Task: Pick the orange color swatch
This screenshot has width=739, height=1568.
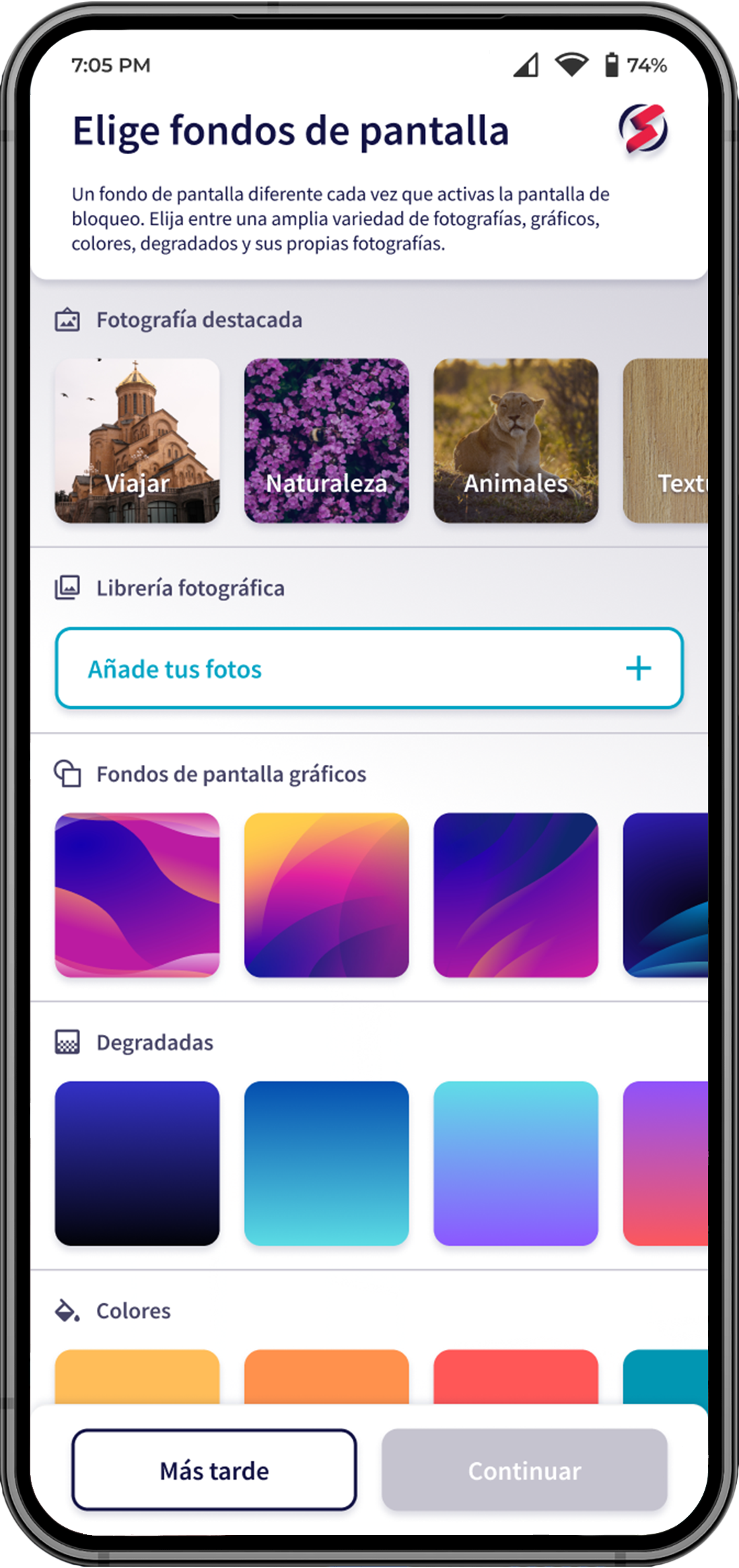Action: [x=326, y=1377]
